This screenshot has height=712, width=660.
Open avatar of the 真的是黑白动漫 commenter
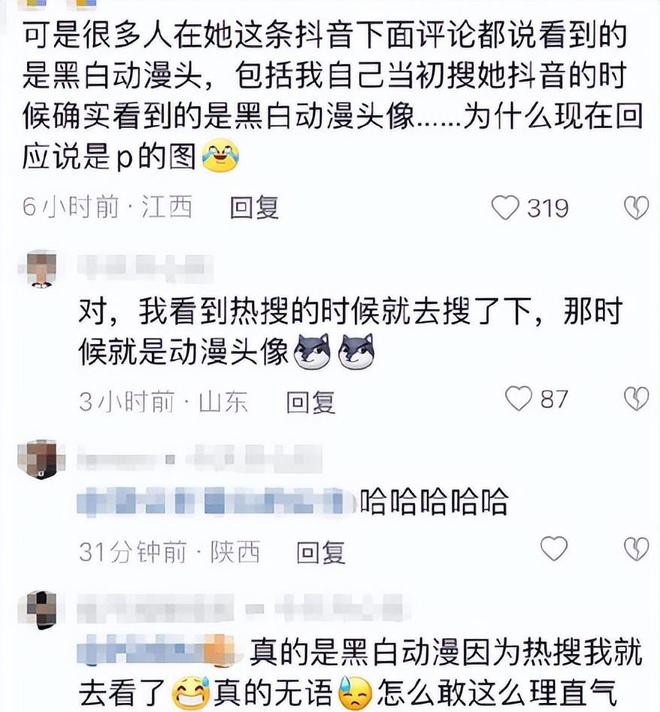point(41,607)
